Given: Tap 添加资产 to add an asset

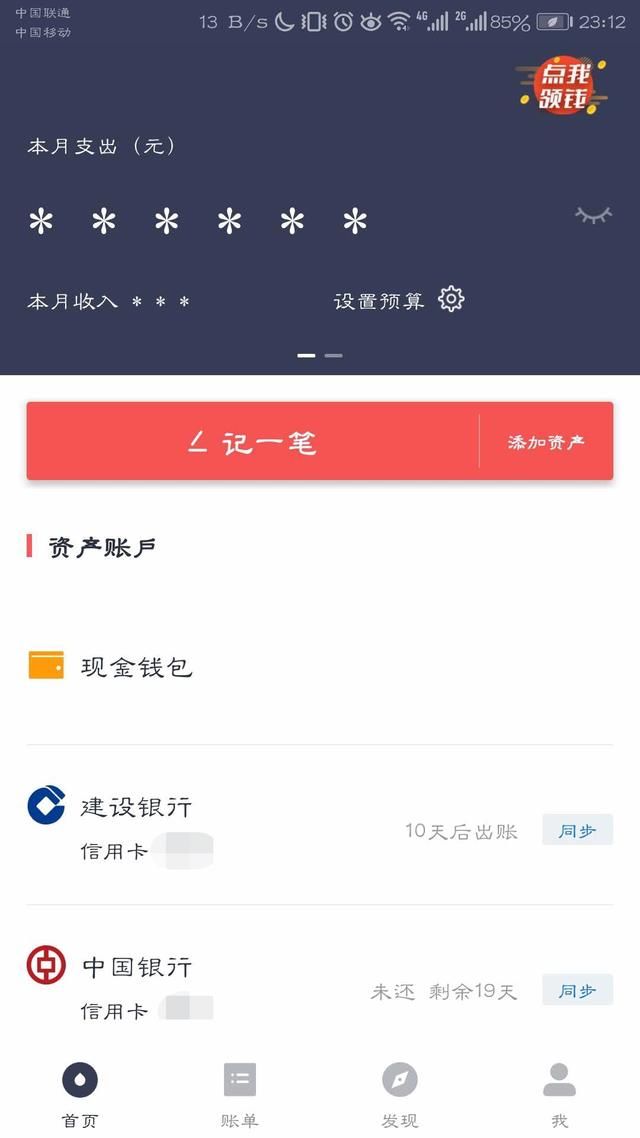Looking at the screenshot, I should (546, 442).
